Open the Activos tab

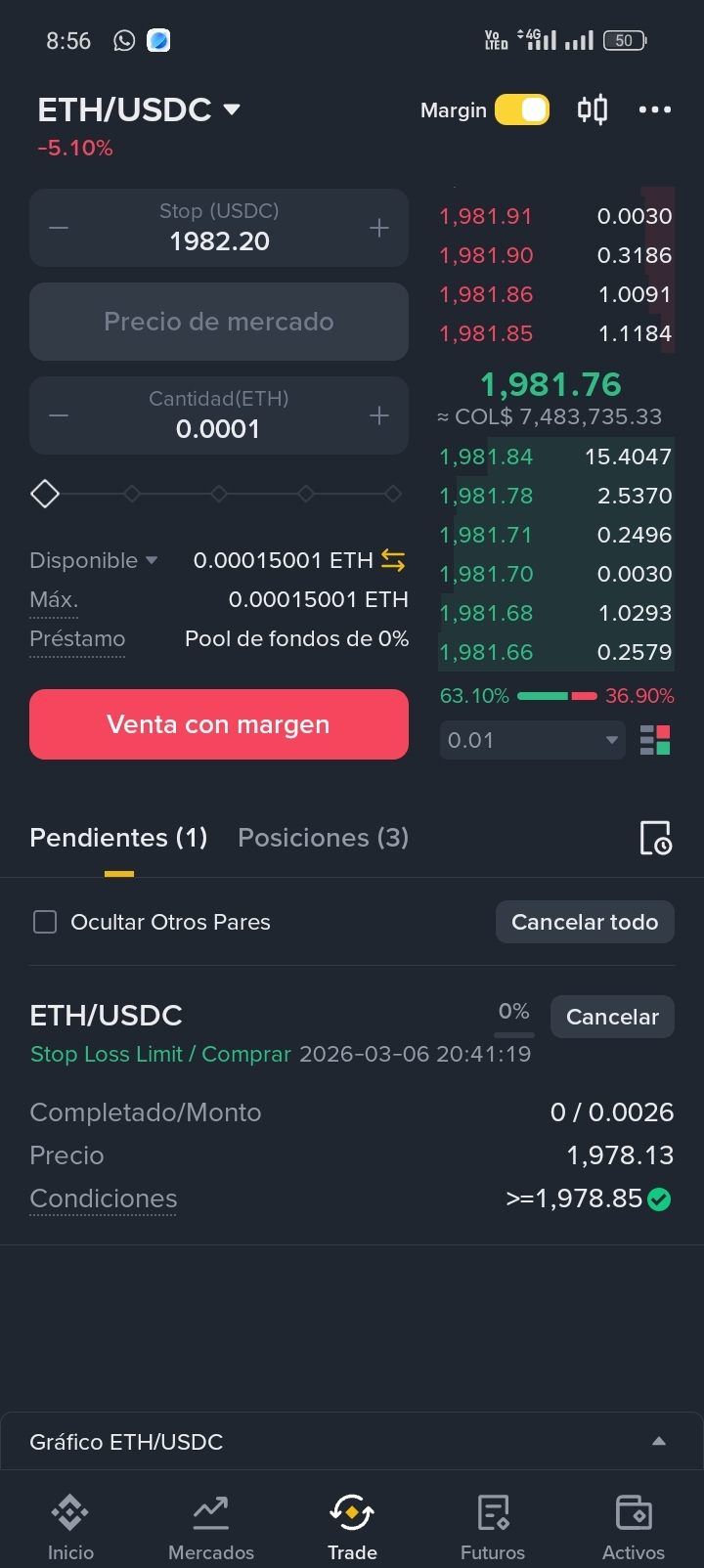click(634, 1527)
